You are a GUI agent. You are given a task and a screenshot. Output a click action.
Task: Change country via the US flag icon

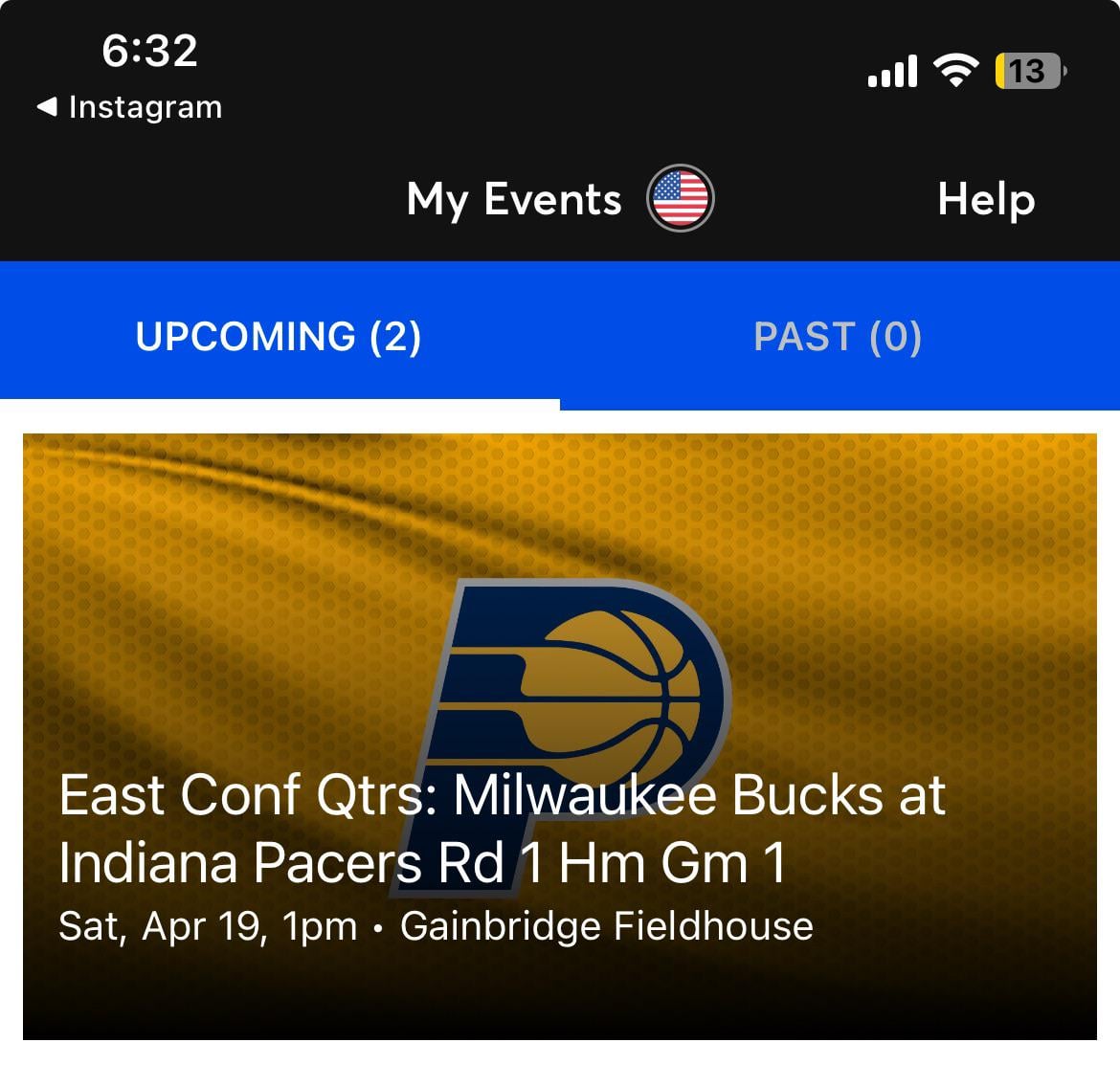(x=680, y=199)
